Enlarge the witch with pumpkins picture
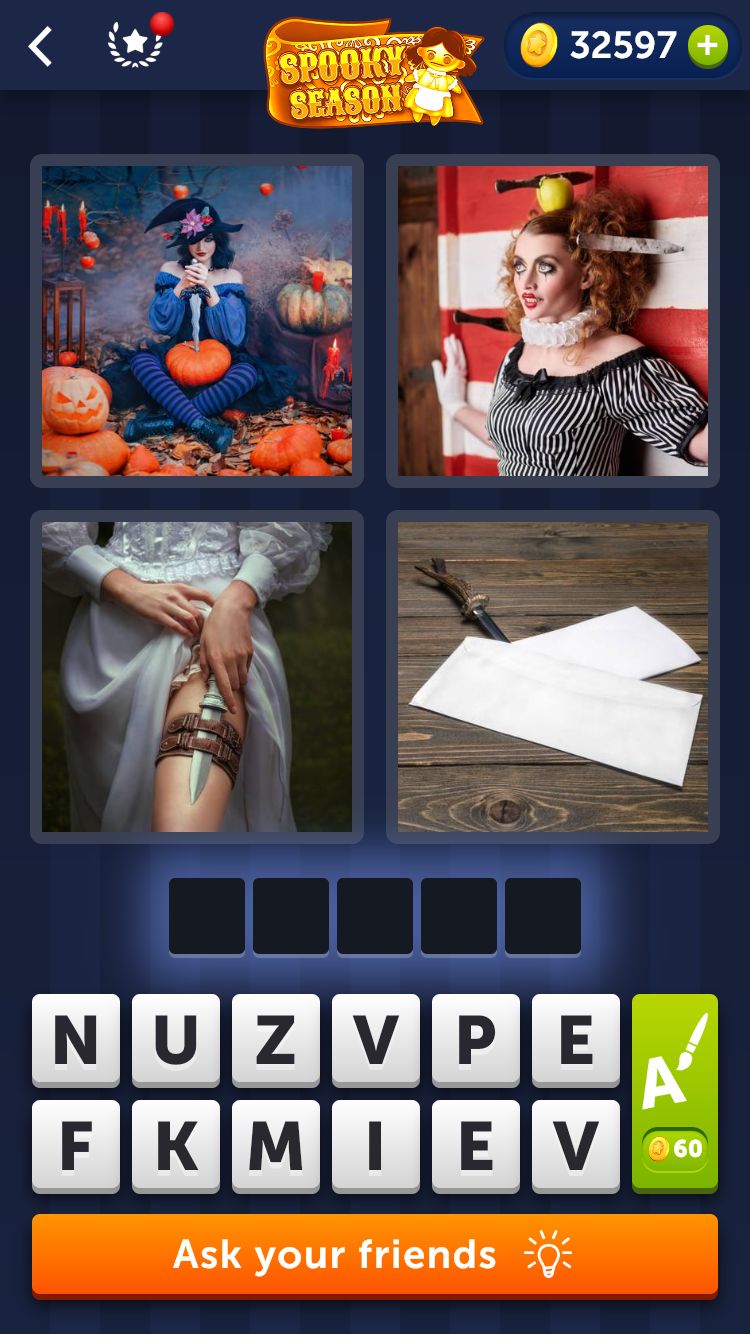 pyautogui.click(x=197, y=321)
